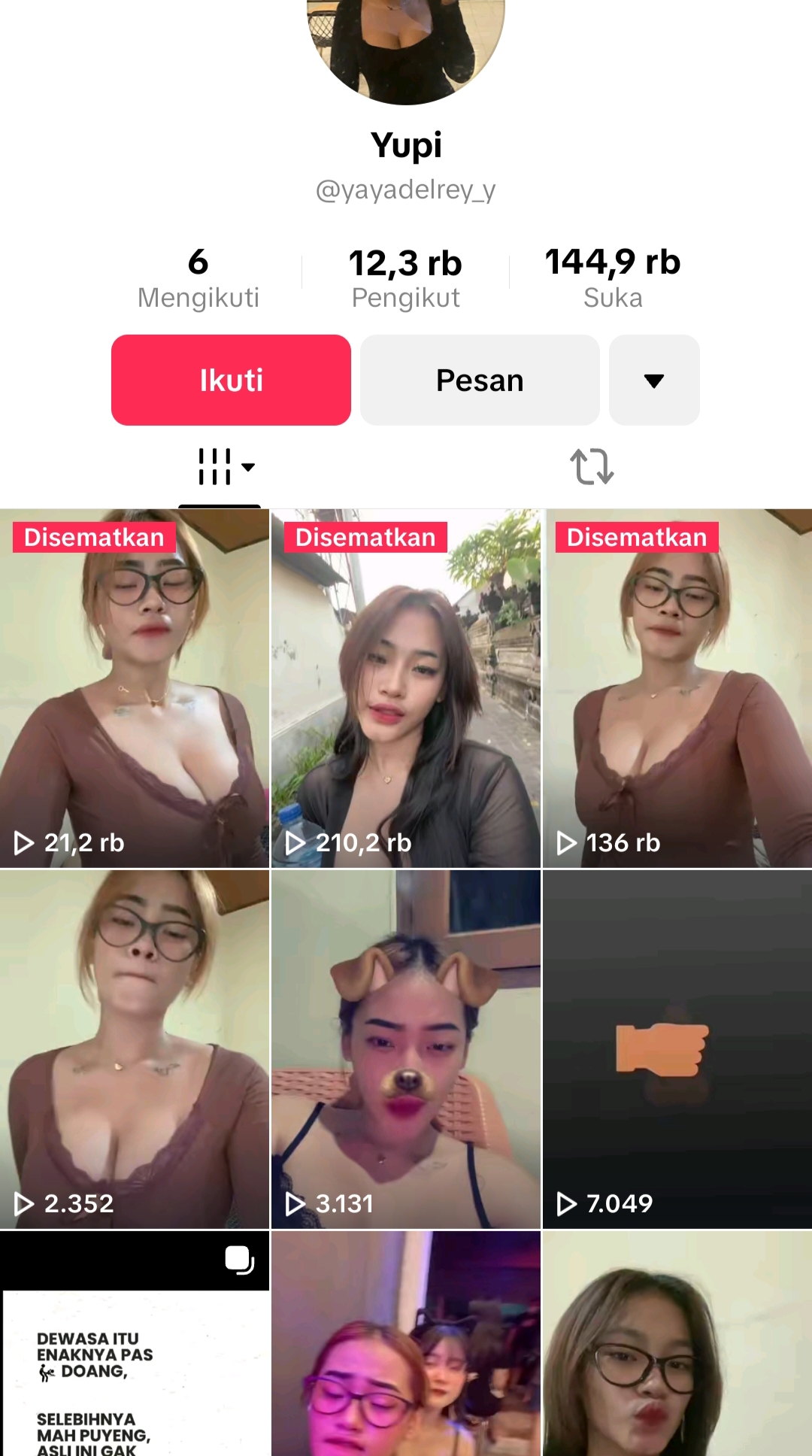812x1456 pixels.
Task: Open the photo post starting 'DEWASA ITU'
Action: (135, 1354)
